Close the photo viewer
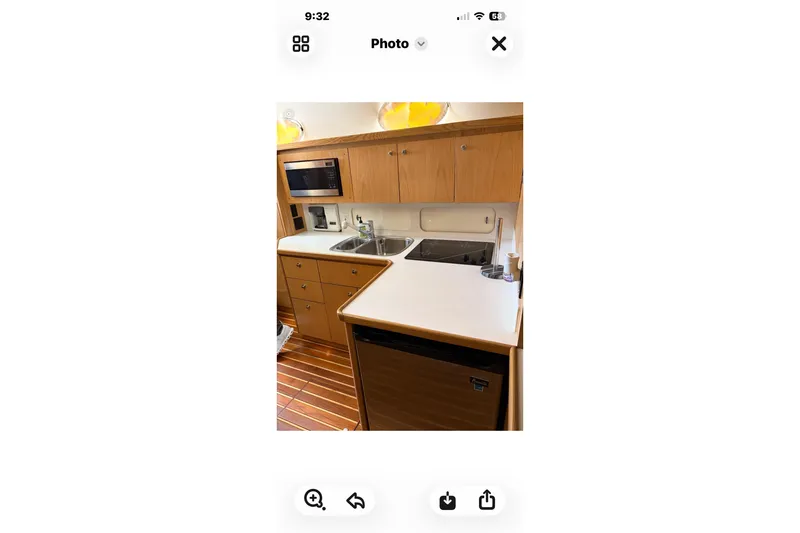 point(498,44)
